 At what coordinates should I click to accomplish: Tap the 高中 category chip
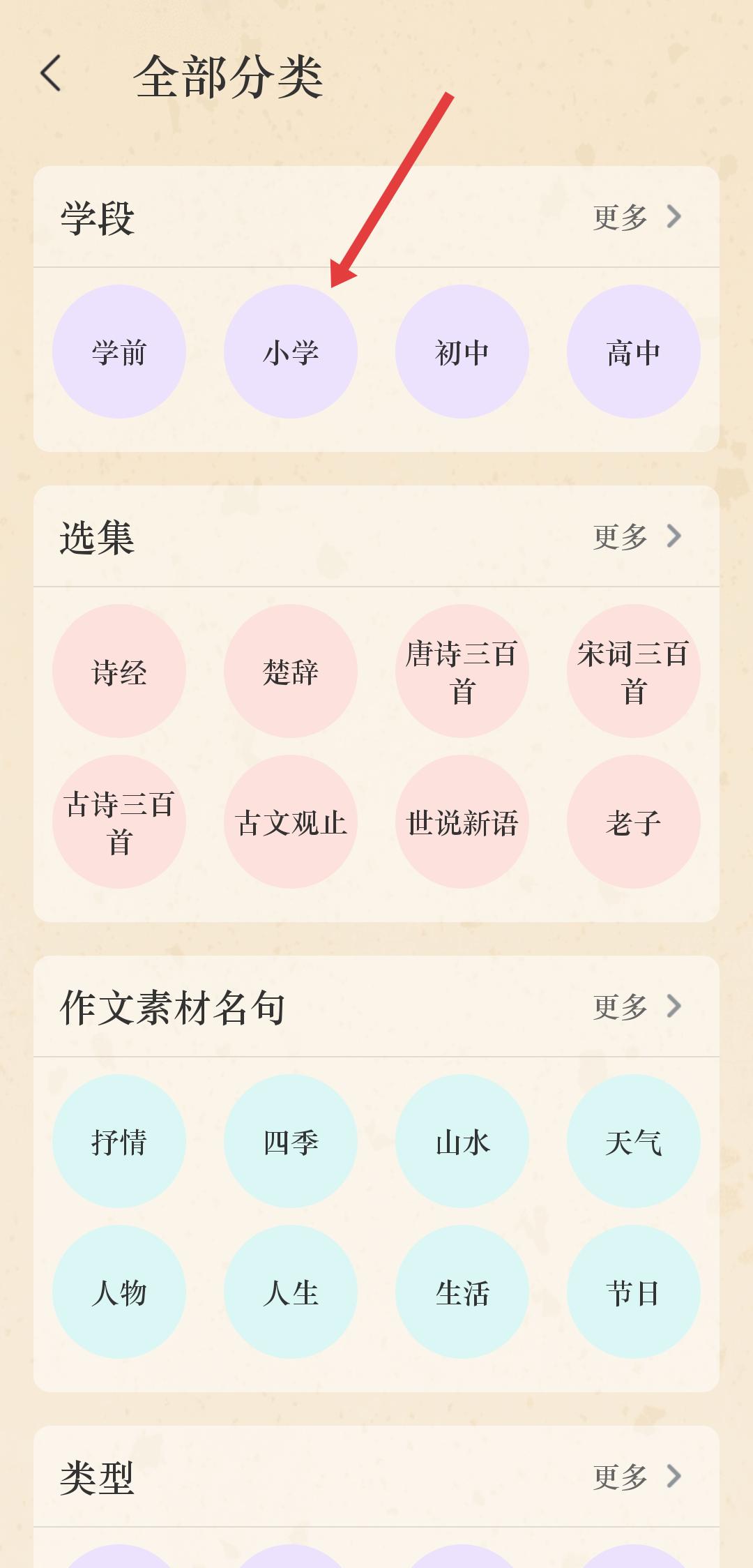(x=634, y=352)
